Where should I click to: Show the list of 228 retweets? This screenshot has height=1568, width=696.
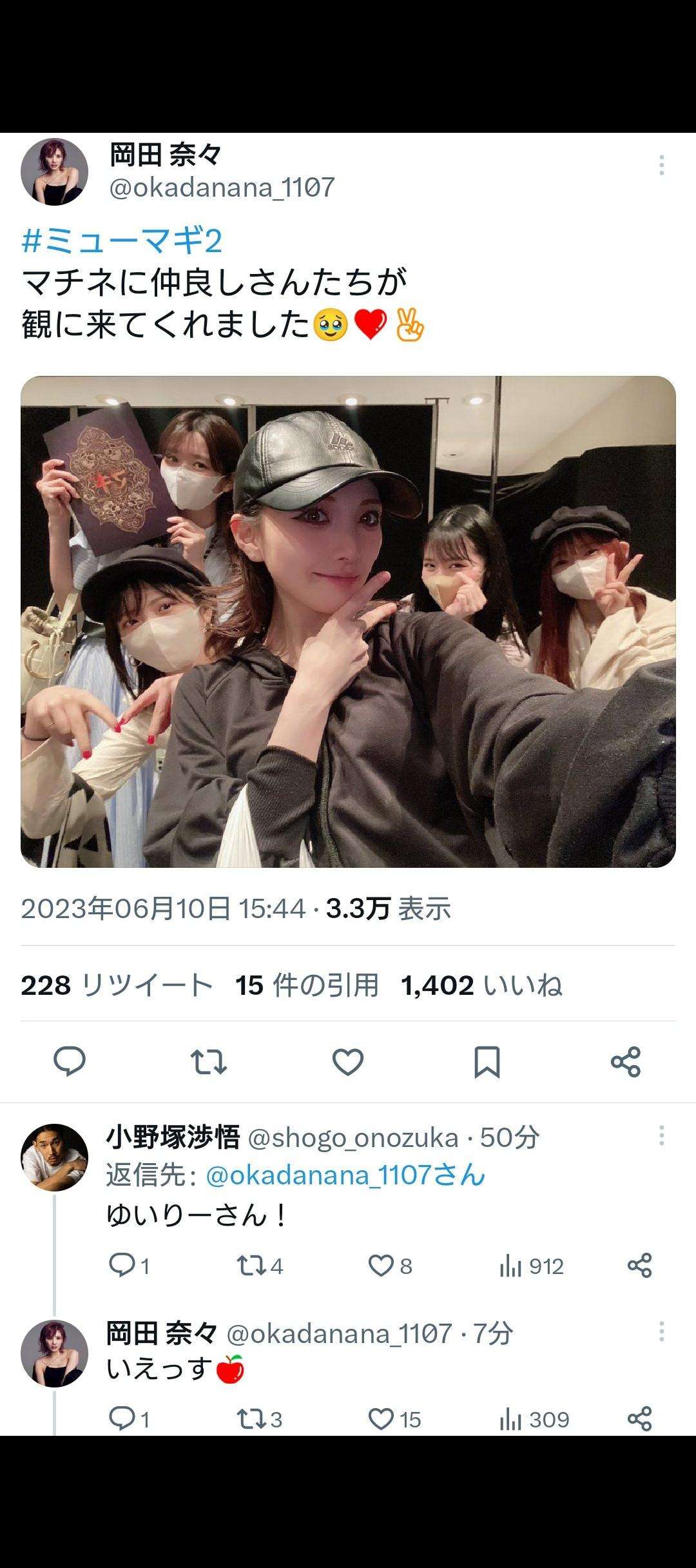pyautogui.click(x=116, y=985)
